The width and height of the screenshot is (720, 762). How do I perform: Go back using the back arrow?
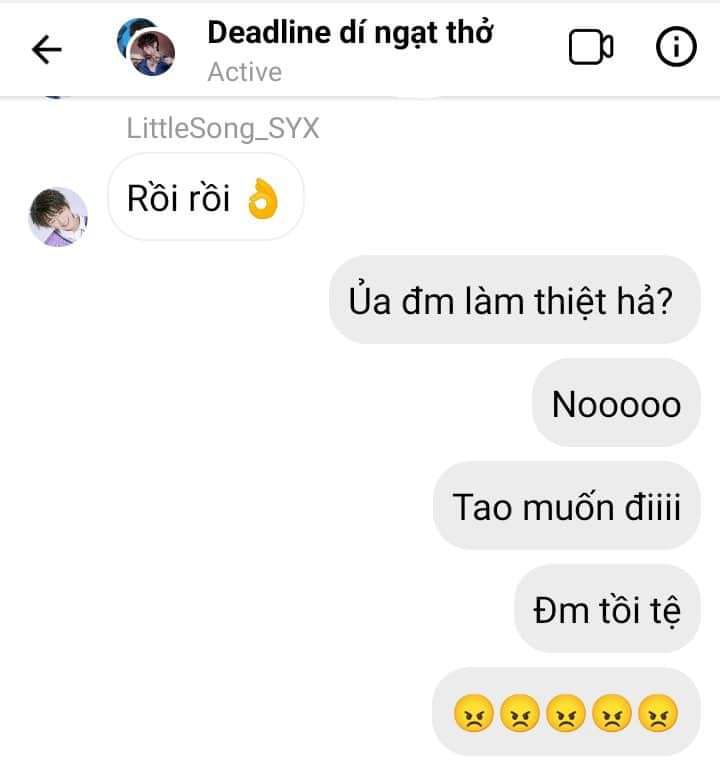click(x=47, y=49)
